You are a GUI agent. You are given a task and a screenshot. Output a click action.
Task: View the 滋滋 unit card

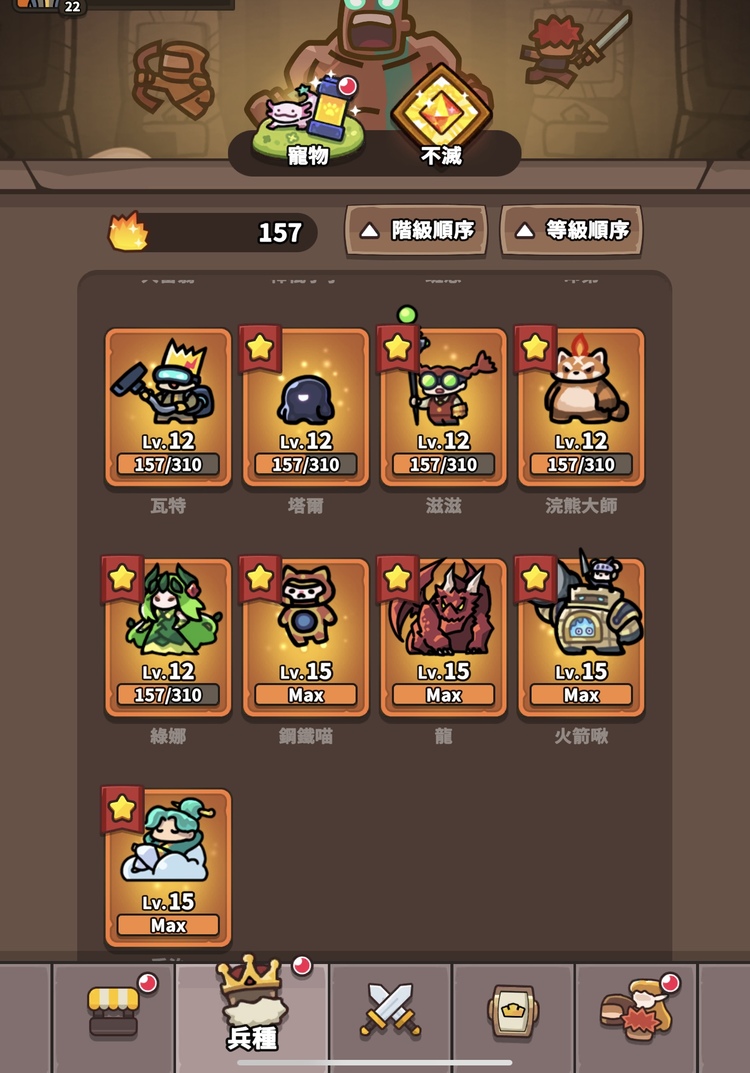pos(443,408)
